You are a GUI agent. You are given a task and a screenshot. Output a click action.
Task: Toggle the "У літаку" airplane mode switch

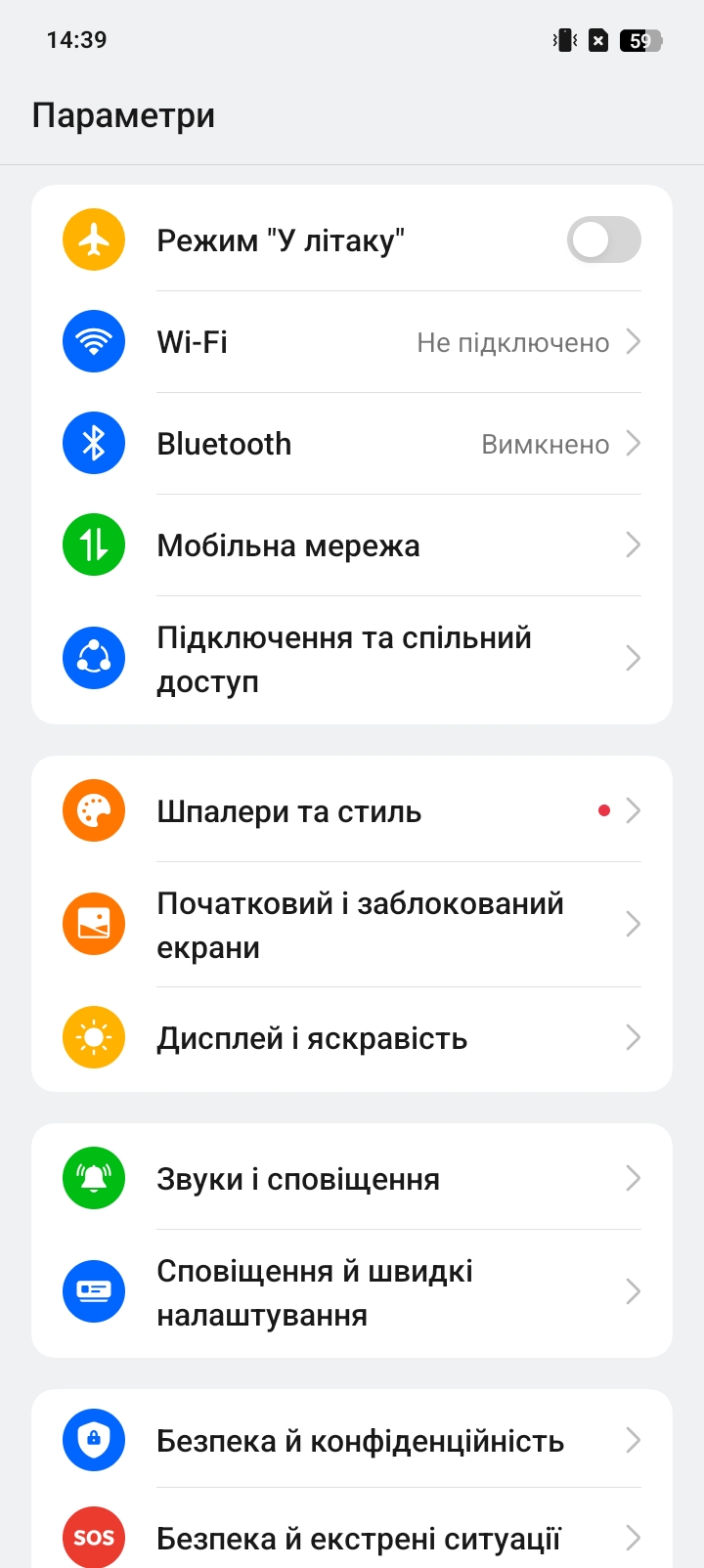(x=603, y=240)
